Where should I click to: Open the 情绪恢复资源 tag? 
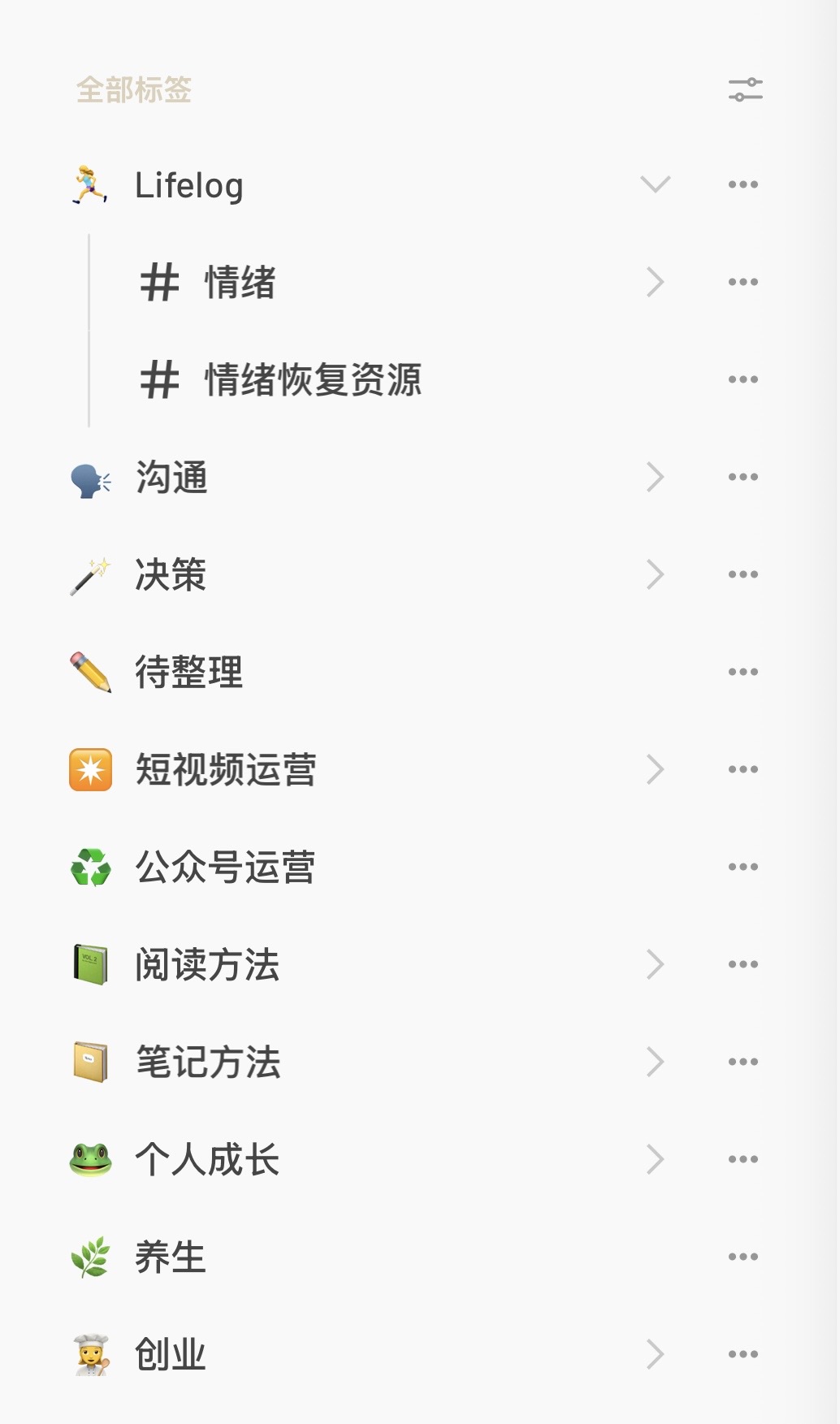point(313,379)
